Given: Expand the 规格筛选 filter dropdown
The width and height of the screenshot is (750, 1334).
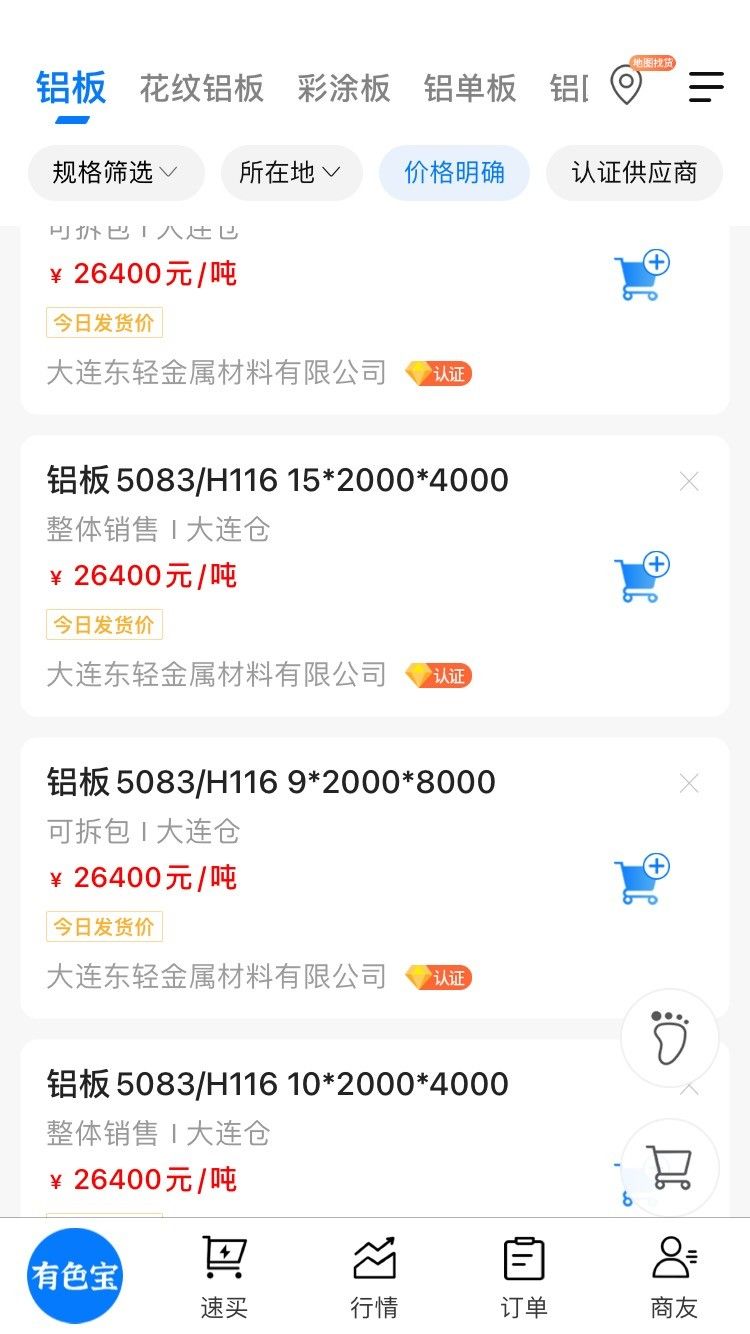Looking at the screenshot, I should click(115, 173).
